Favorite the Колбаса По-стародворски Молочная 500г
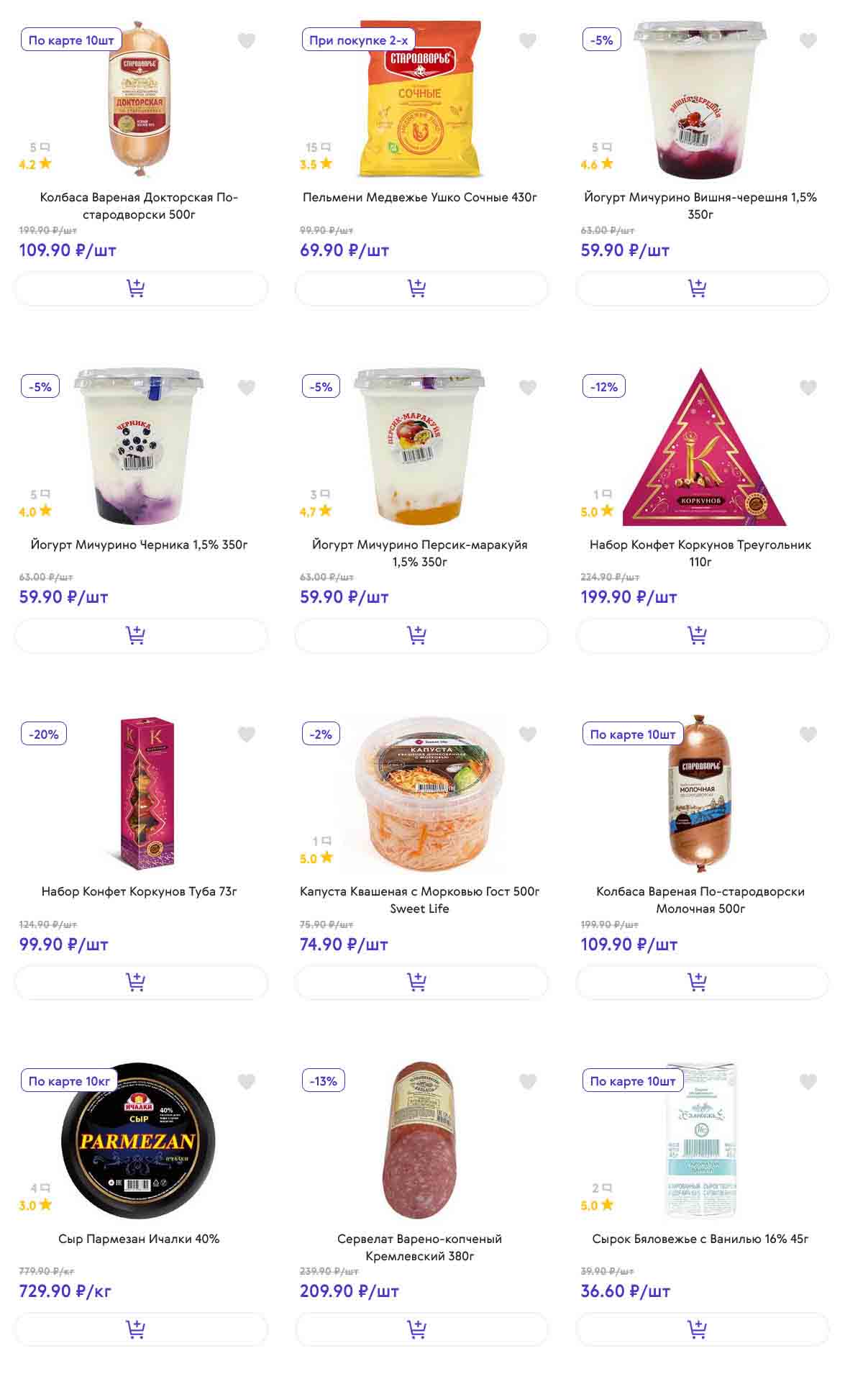The height and width of the screenshot is (1379, 868). [x=808, y=734]
